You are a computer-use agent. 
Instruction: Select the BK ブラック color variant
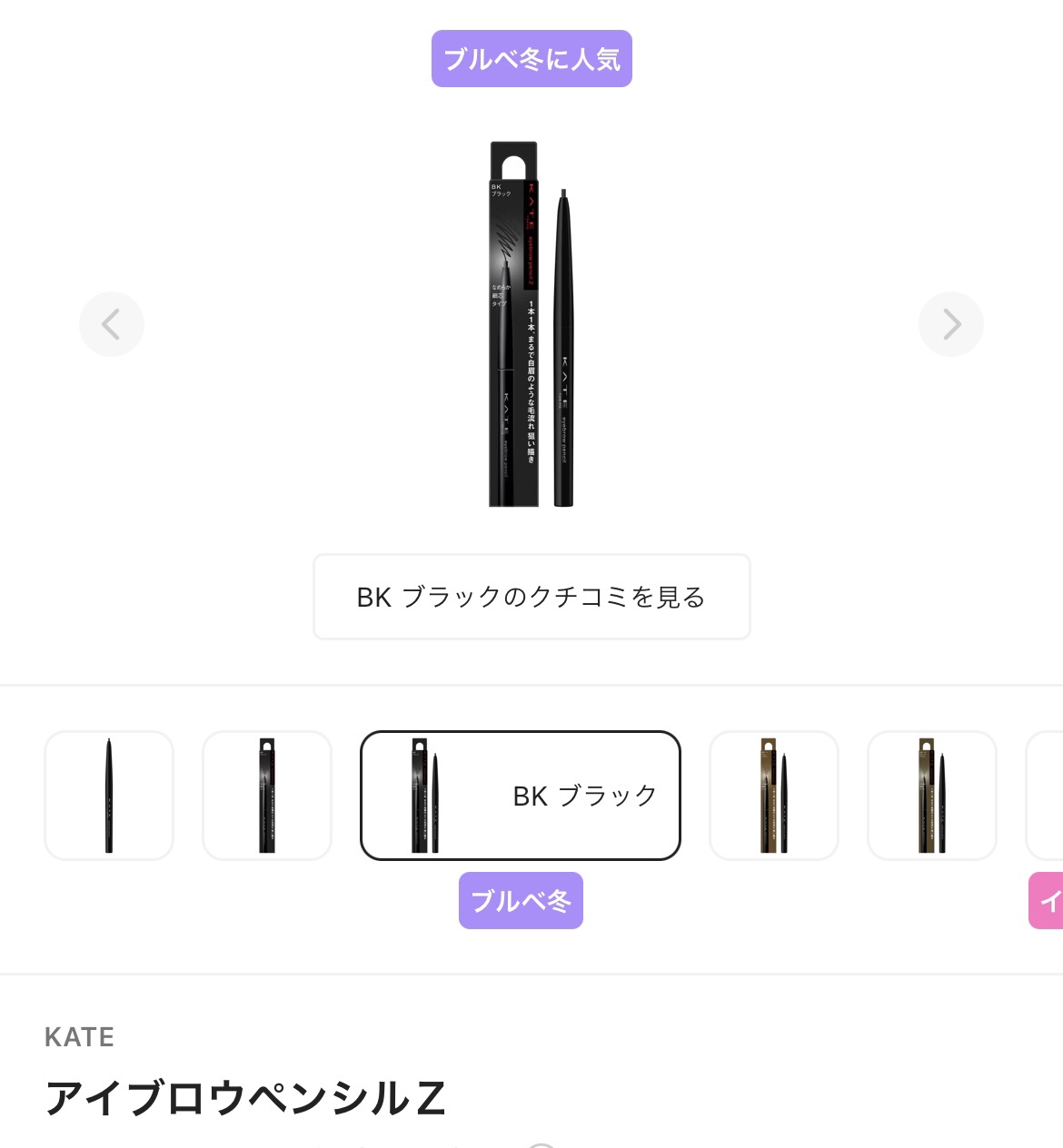(521, 796)
